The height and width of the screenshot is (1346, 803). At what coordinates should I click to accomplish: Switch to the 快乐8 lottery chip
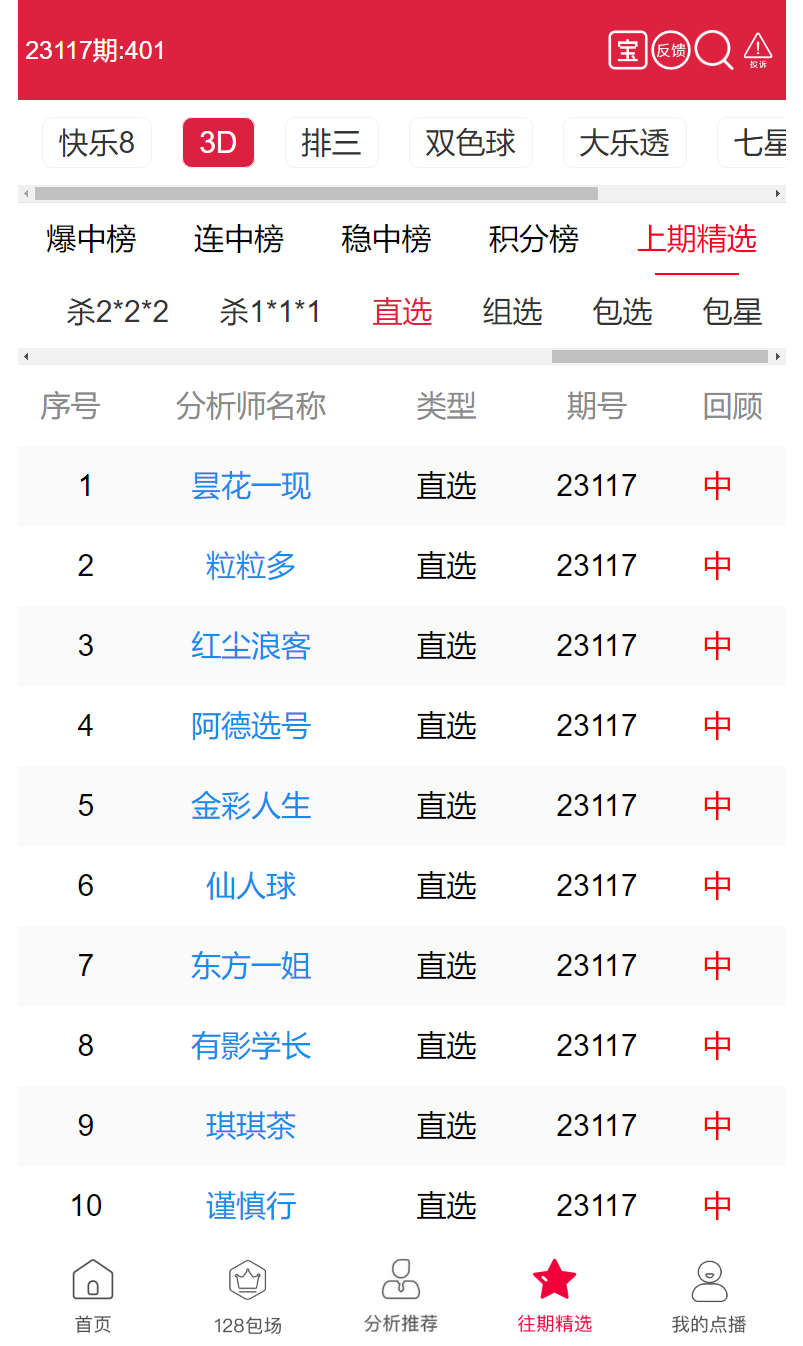(x=97, y=143)
